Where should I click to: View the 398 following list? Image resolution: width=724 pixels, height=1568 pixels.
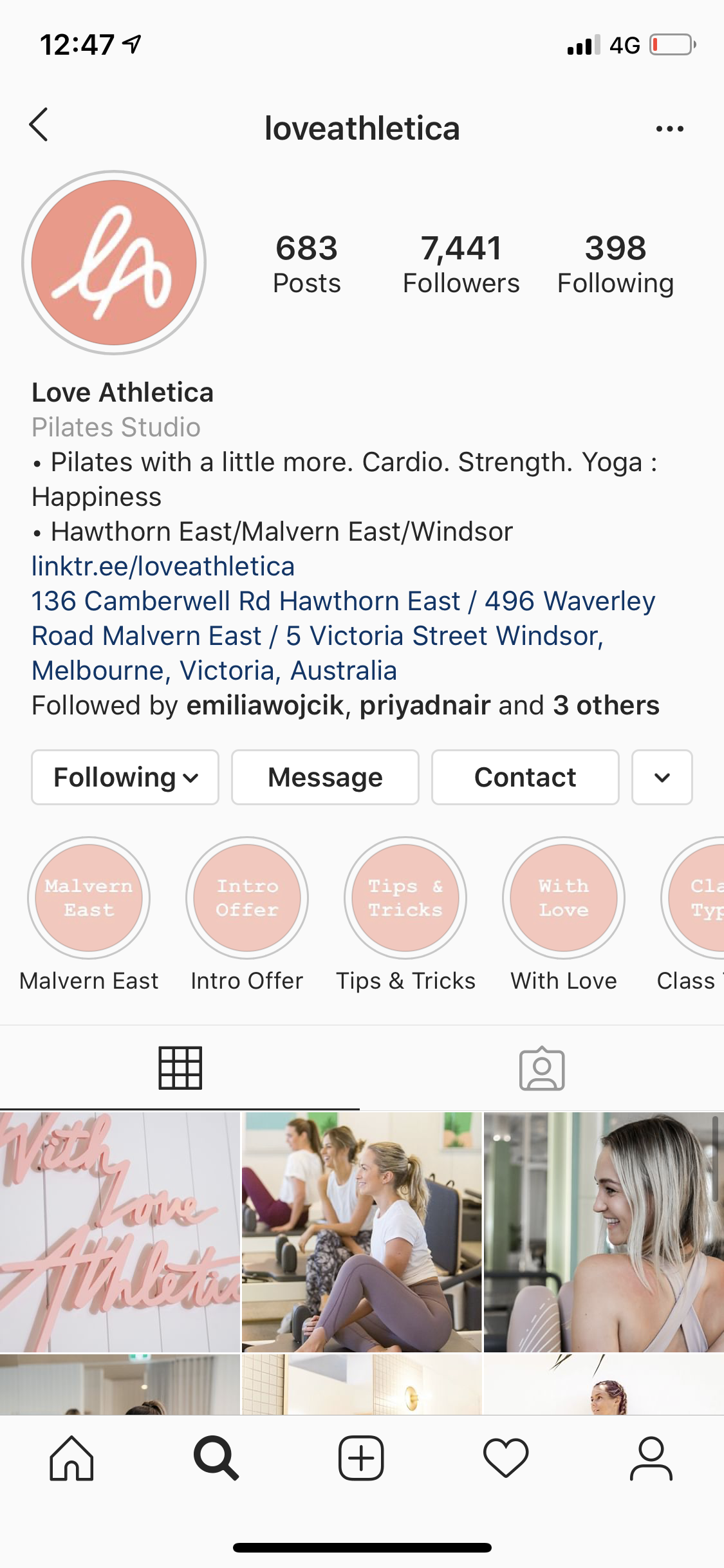coord(615,264)
